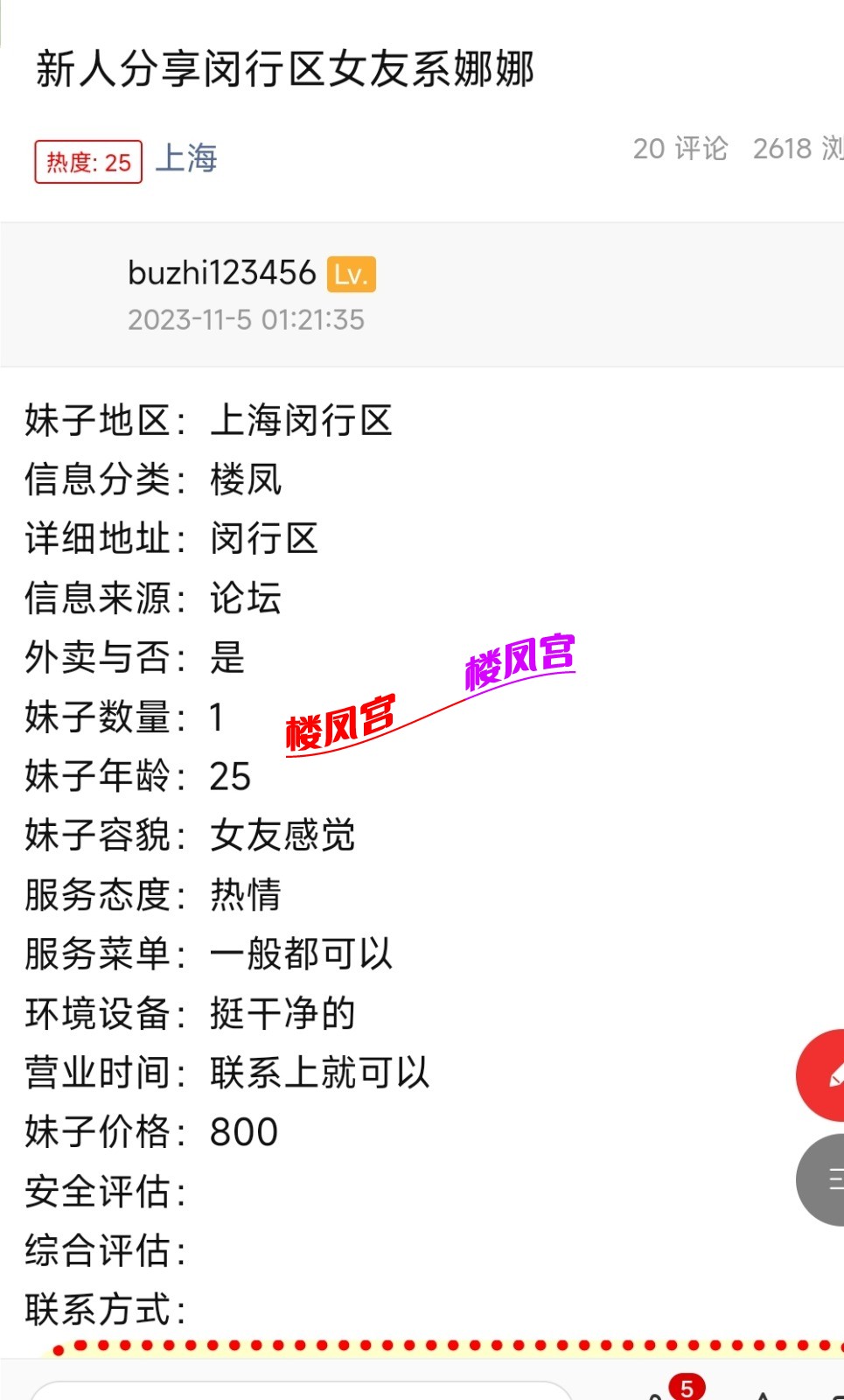Open the 上海 city link
This screenshot has height=1400, width=844.
186,159
